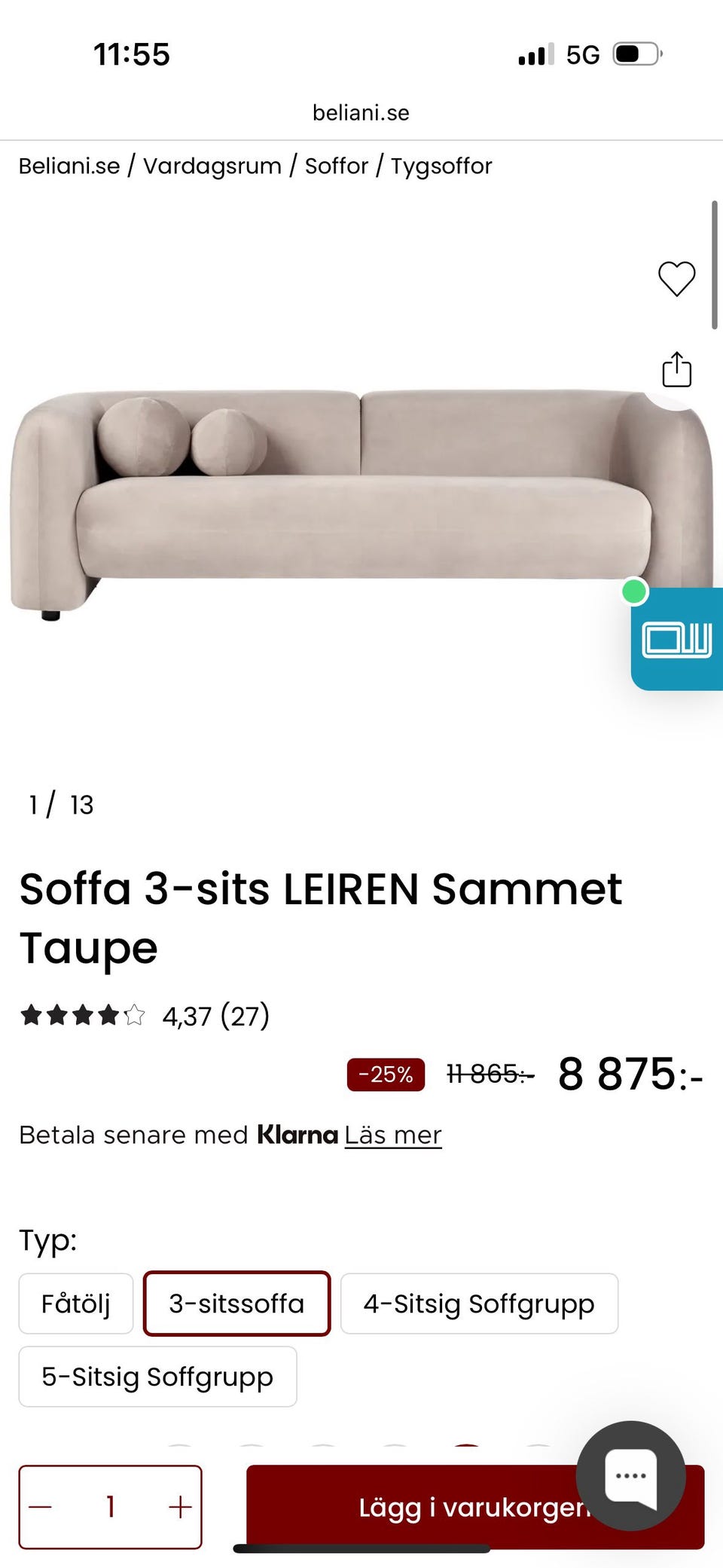Increase quantity with the plus stepper
This screenshot has height=1568, width=723.
click(178, 1507)
